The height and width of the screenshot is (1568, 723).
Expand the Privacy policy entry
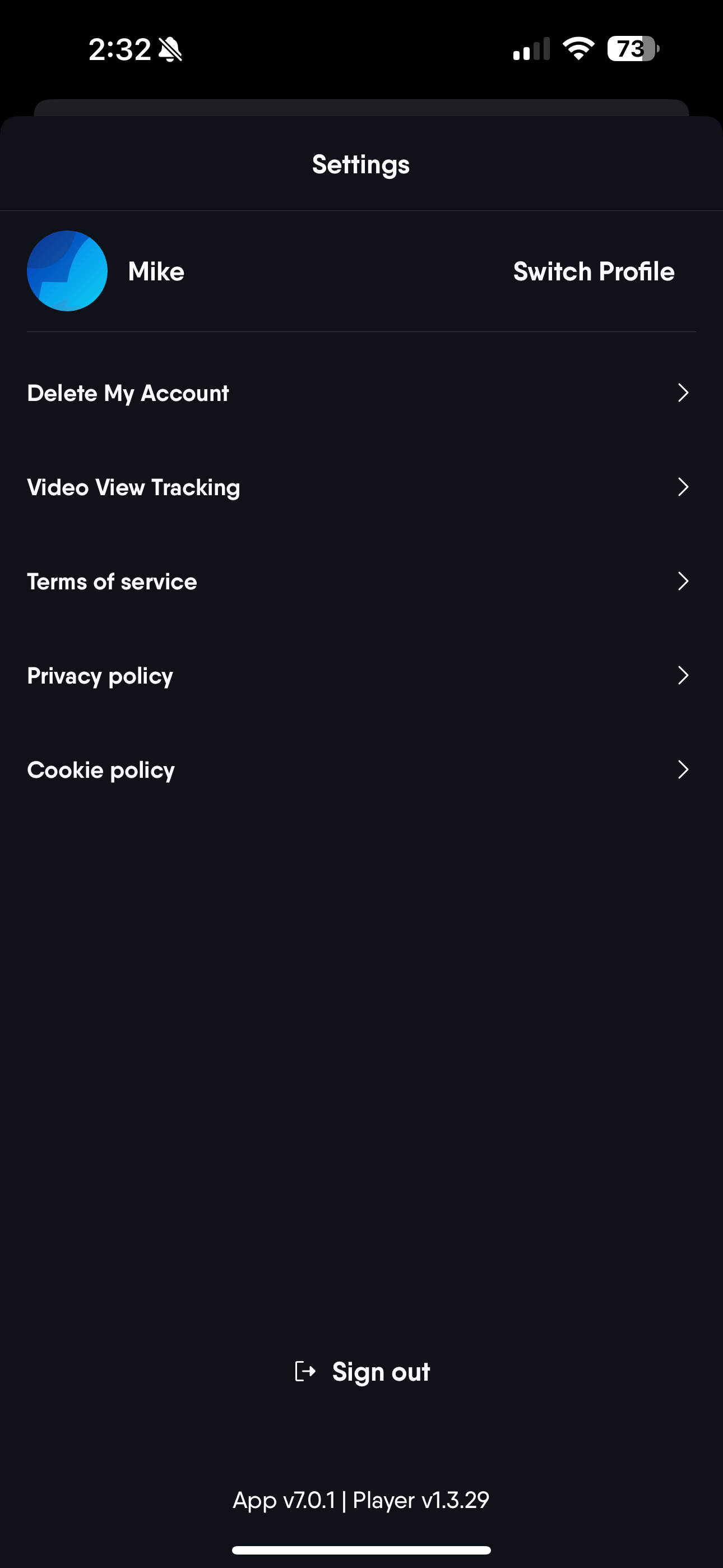(361, 676)
